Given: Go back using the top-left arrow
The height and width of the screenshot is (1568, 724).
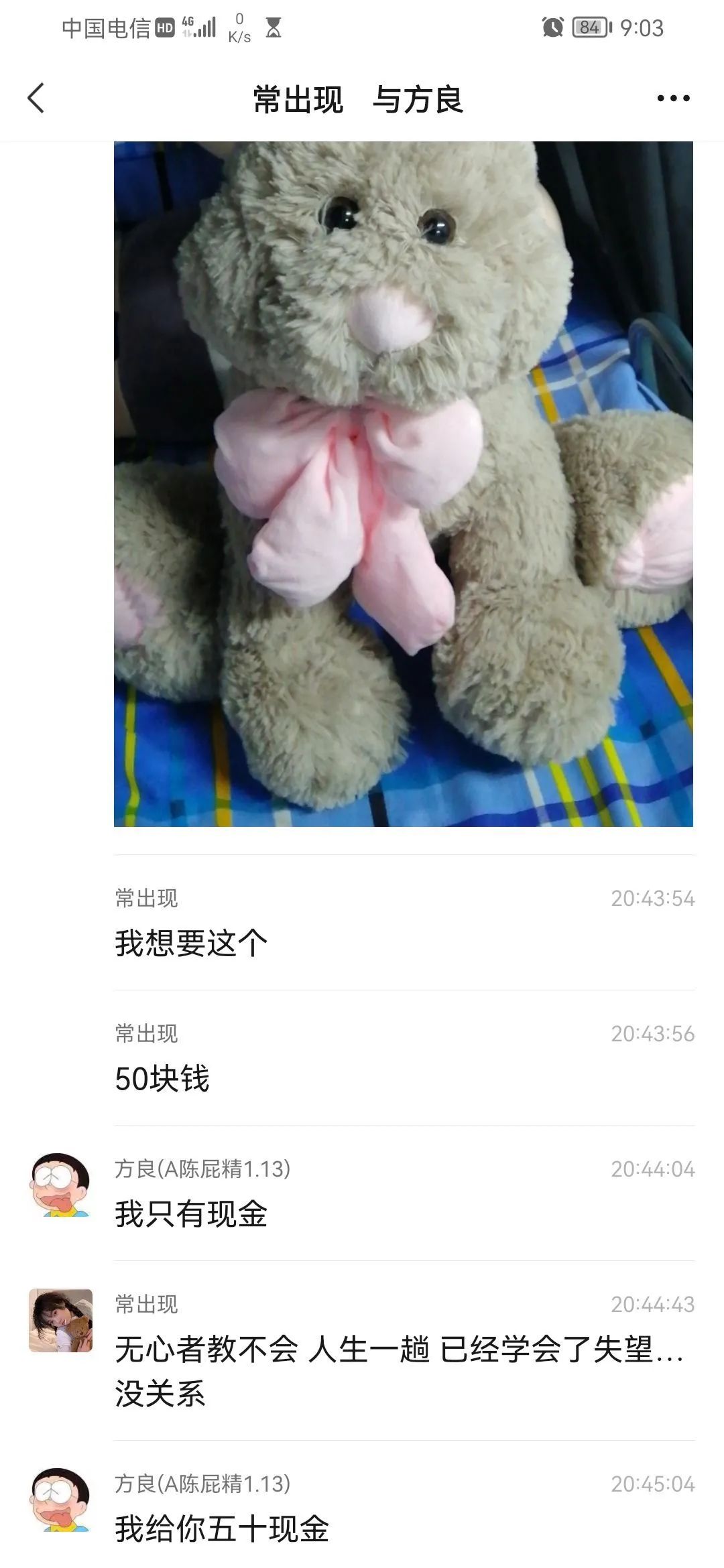Looking at the screenshot, I should (36, 99).
